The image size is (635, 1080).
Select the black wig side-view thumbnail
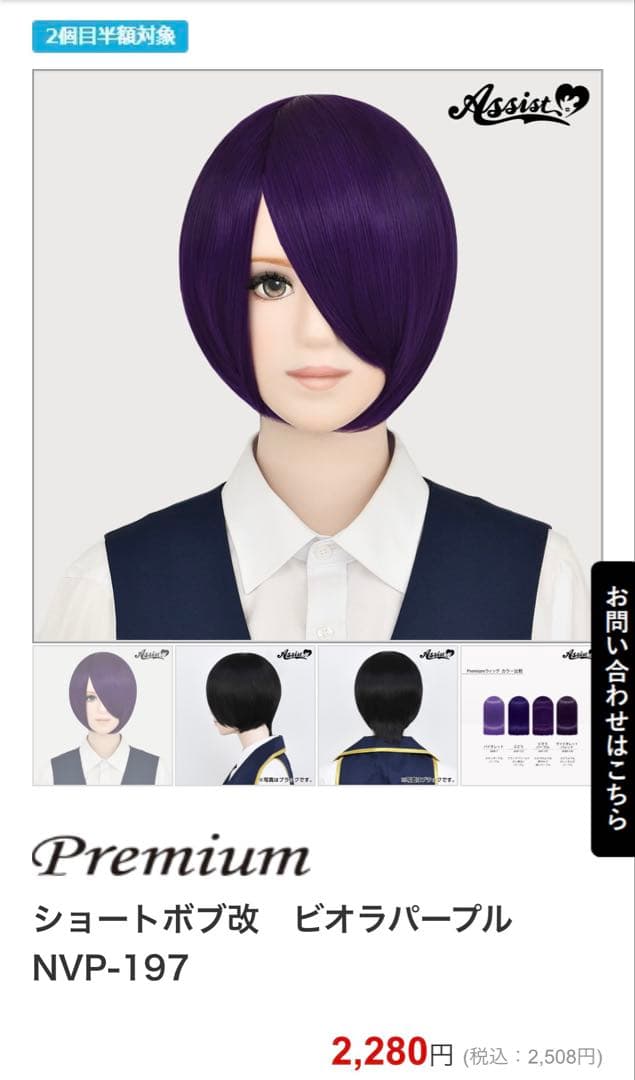245,716
